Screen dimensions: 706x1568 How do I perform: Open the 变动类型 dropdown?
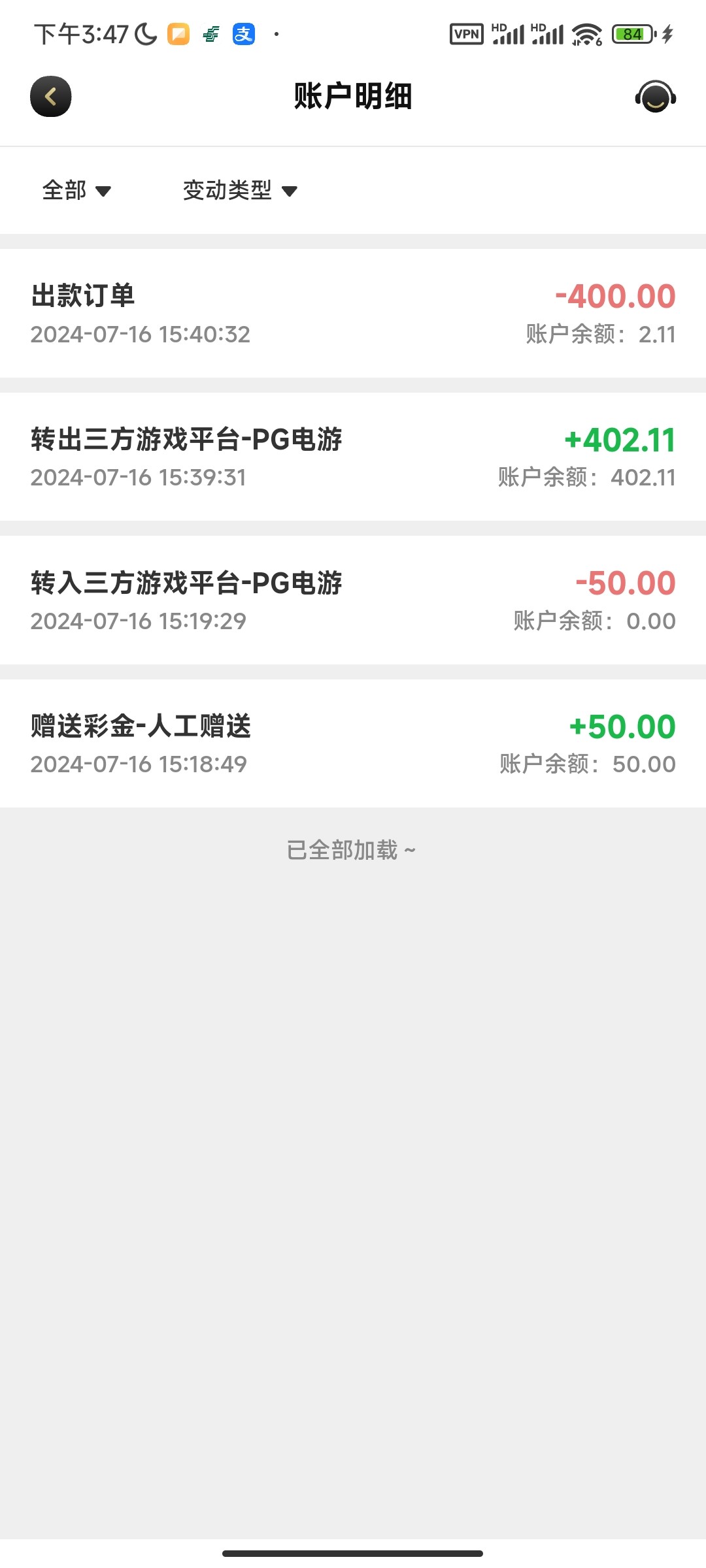(x=240, y=191)
